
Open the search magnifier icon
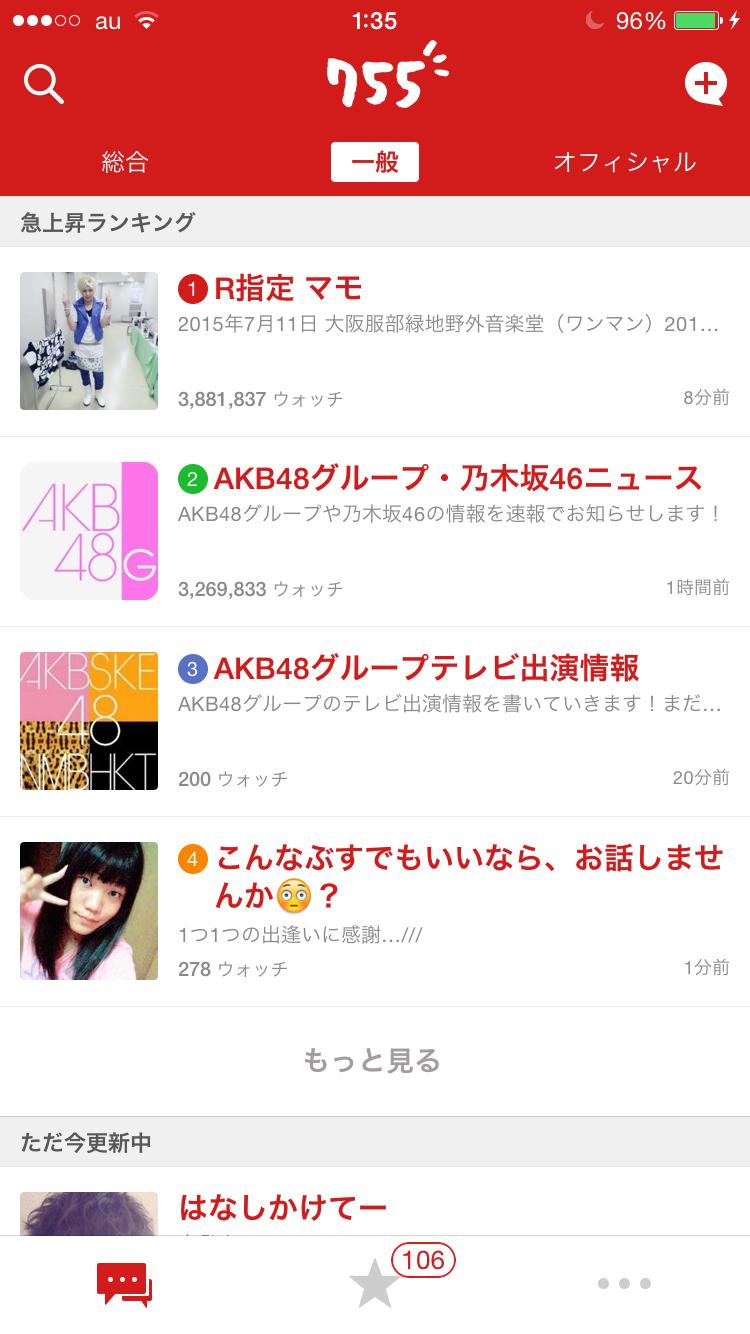(x=44, y=85)
